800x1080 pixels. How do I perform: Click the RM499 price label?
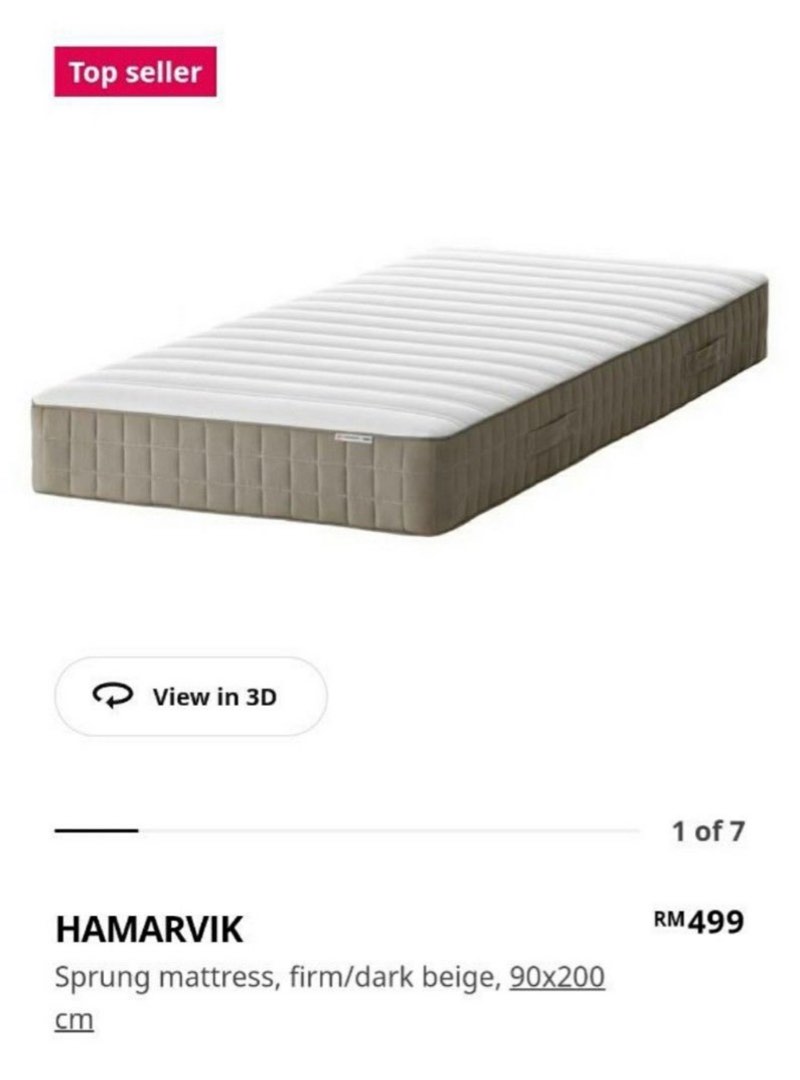pos(700,920)
